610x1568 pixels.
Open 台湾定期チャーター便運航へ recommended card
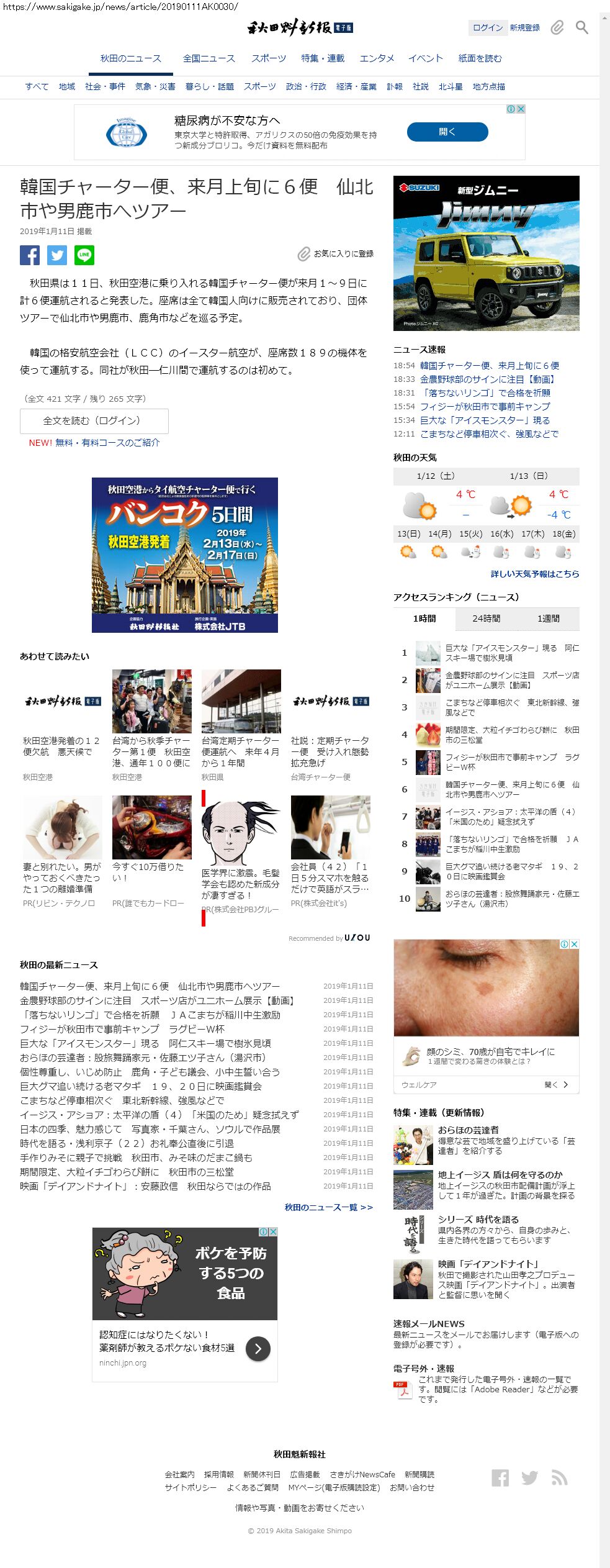tap(241, 725)
